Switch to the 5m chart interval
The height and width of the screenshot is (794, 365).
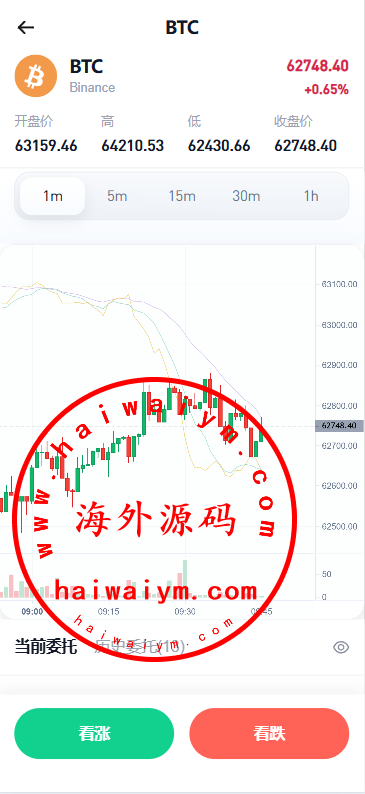117,196
